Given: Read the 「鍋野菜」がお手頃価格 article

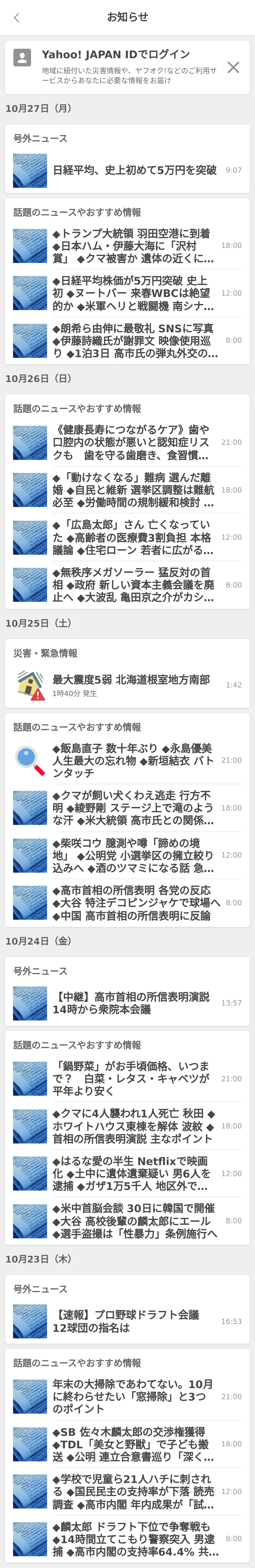Looking at the screenshot, I should pyautogui.click(x=134, y=1079).
